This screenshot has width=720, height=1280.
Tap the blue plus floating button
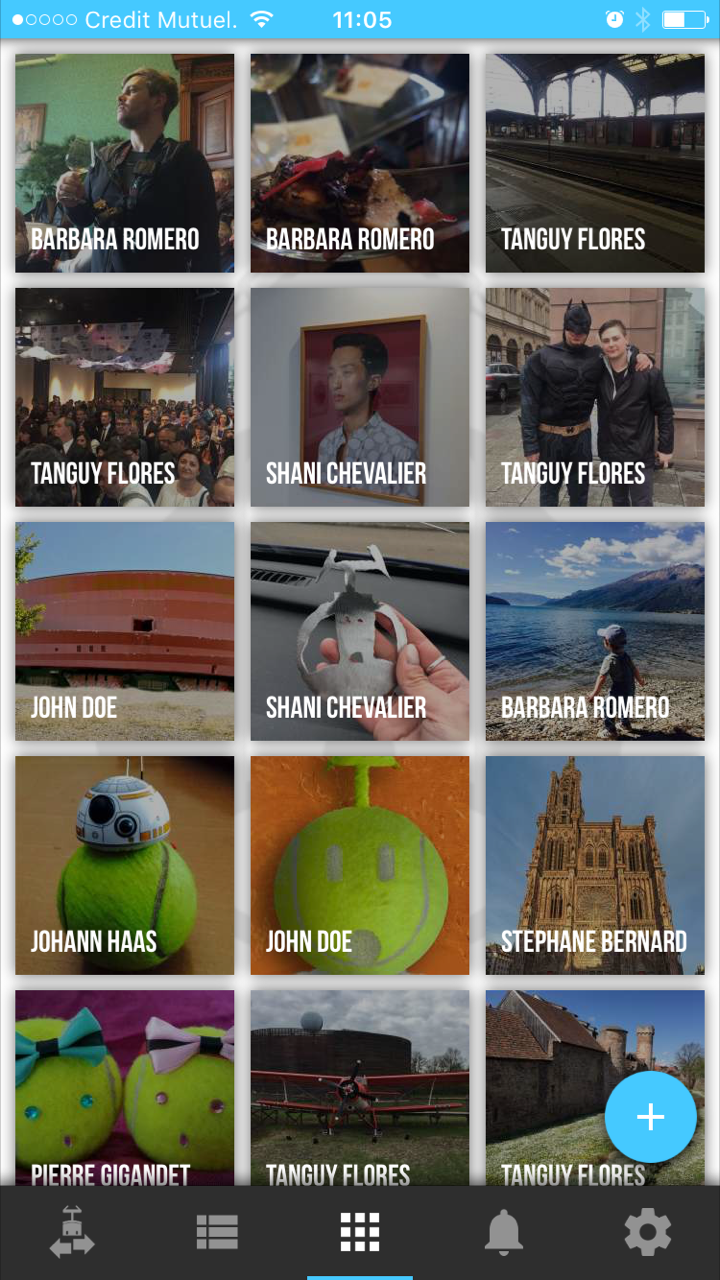pyautogui.click(x=650, y=1117)
